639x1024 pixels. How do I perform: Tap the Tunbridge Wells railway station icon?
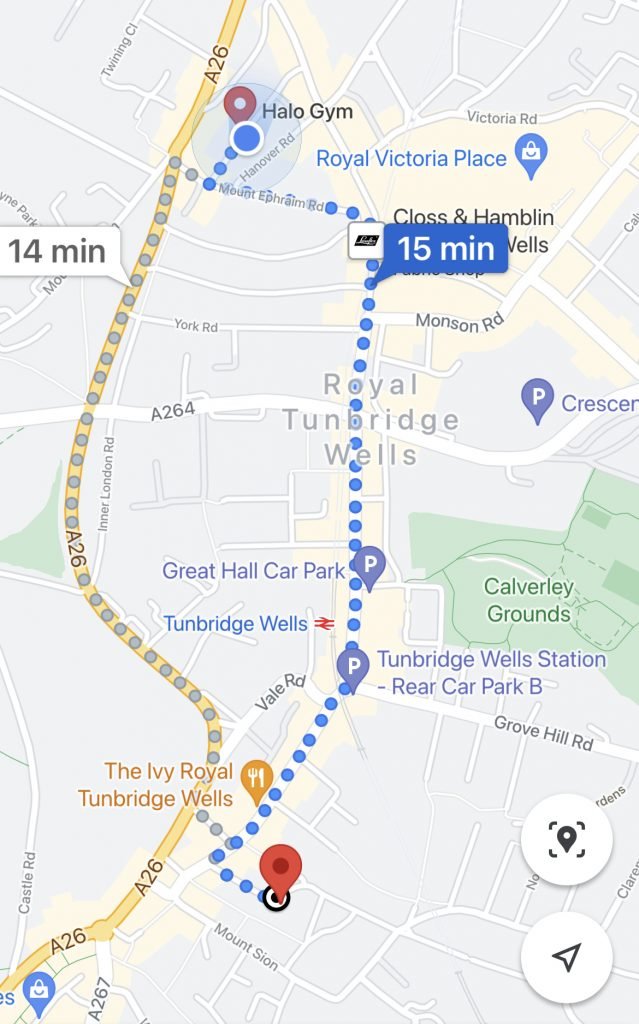(x=324, y=623)
